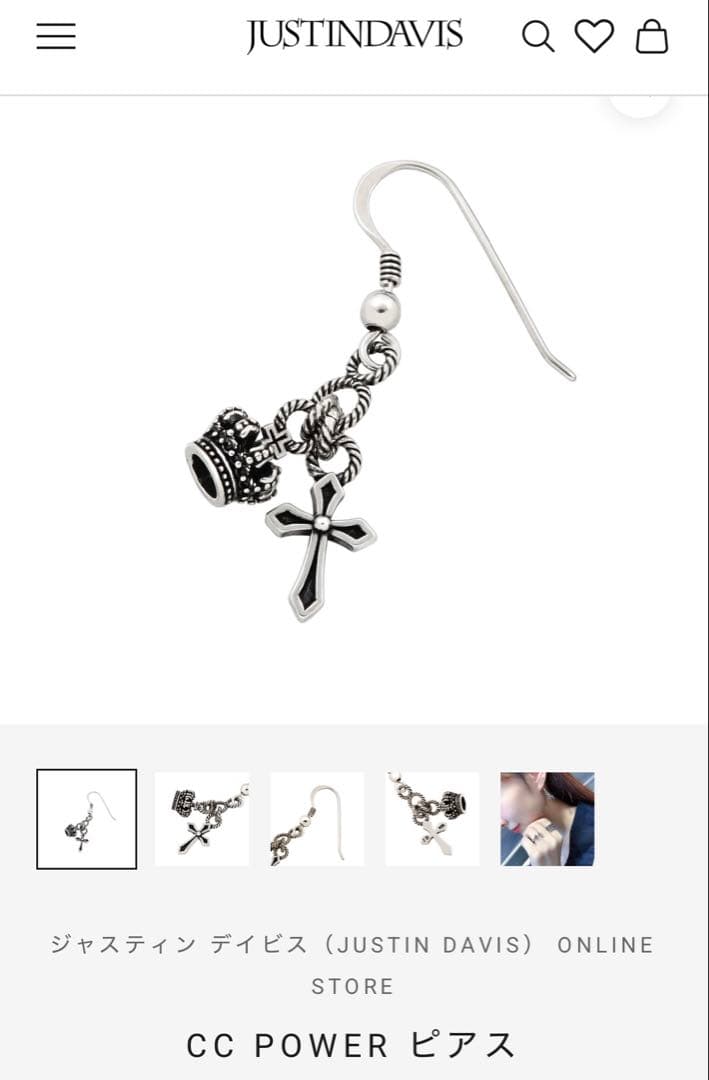Show the ear hook close-up thumbnail
Screen dimensions: 709x1080
[x=317, y=819]
